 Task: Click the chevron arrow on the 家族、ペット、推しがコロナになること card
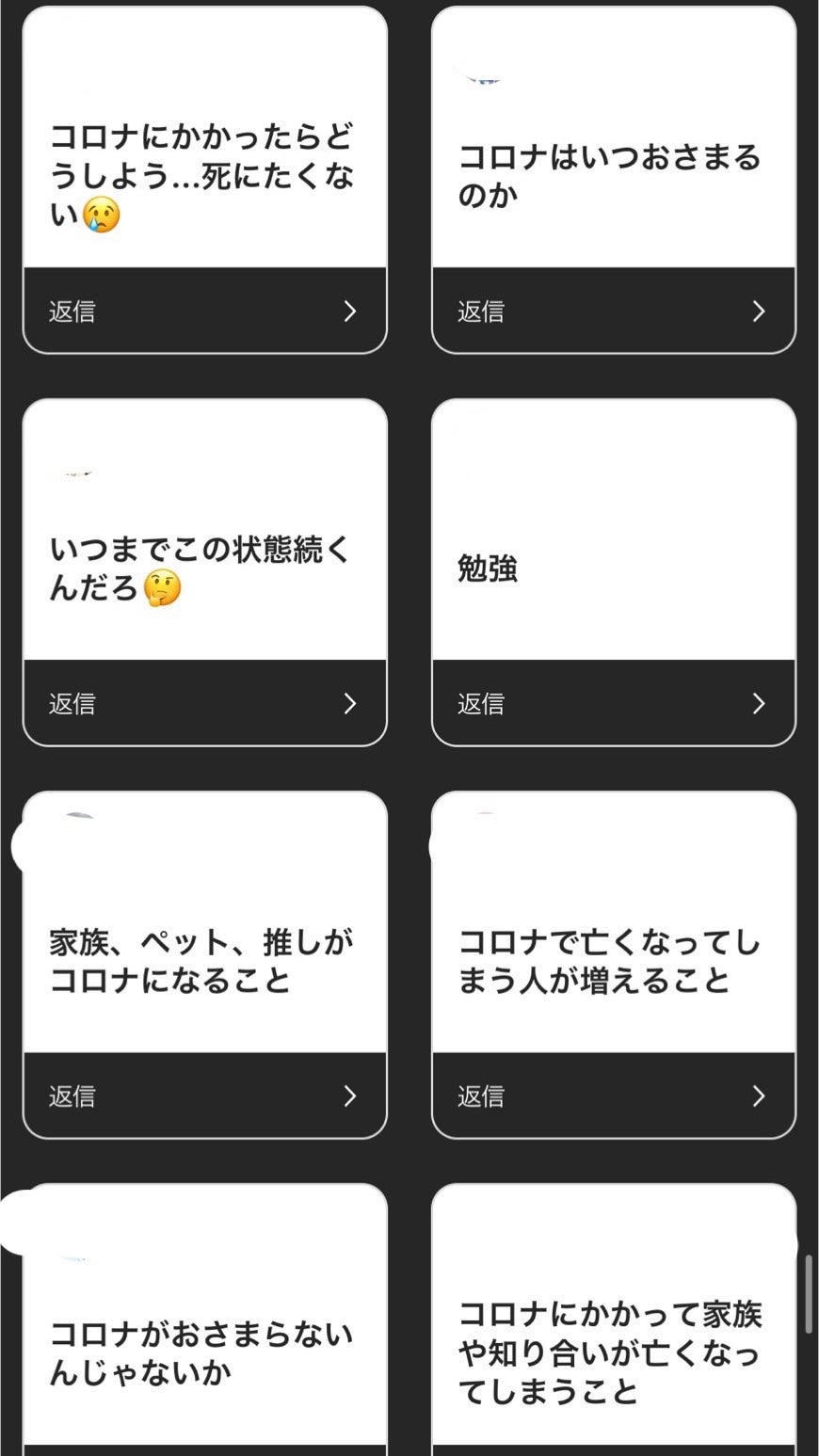(x=350, y=1096)
